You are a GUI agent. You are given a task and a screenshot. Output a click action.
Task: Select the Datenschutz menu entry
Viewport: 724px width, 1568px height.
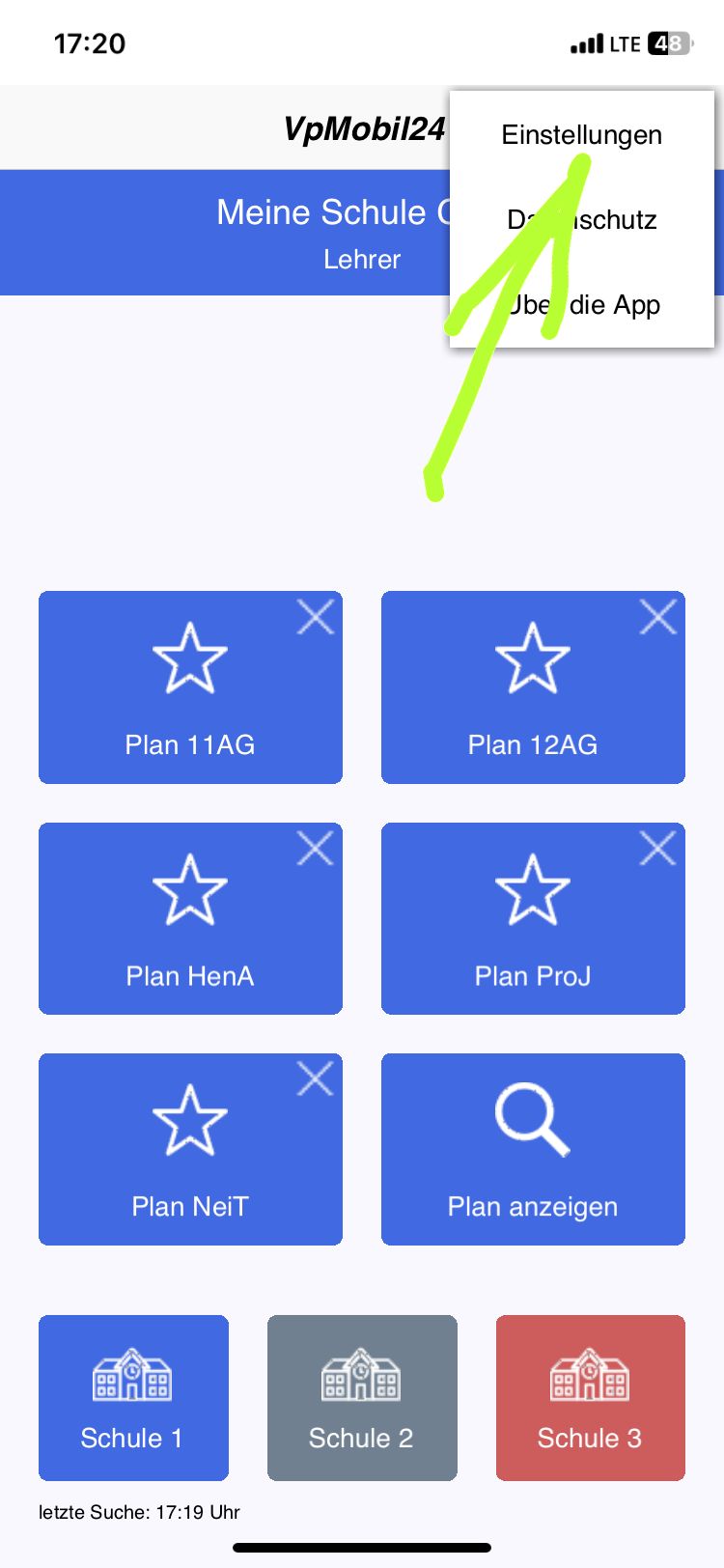[582, 220]
